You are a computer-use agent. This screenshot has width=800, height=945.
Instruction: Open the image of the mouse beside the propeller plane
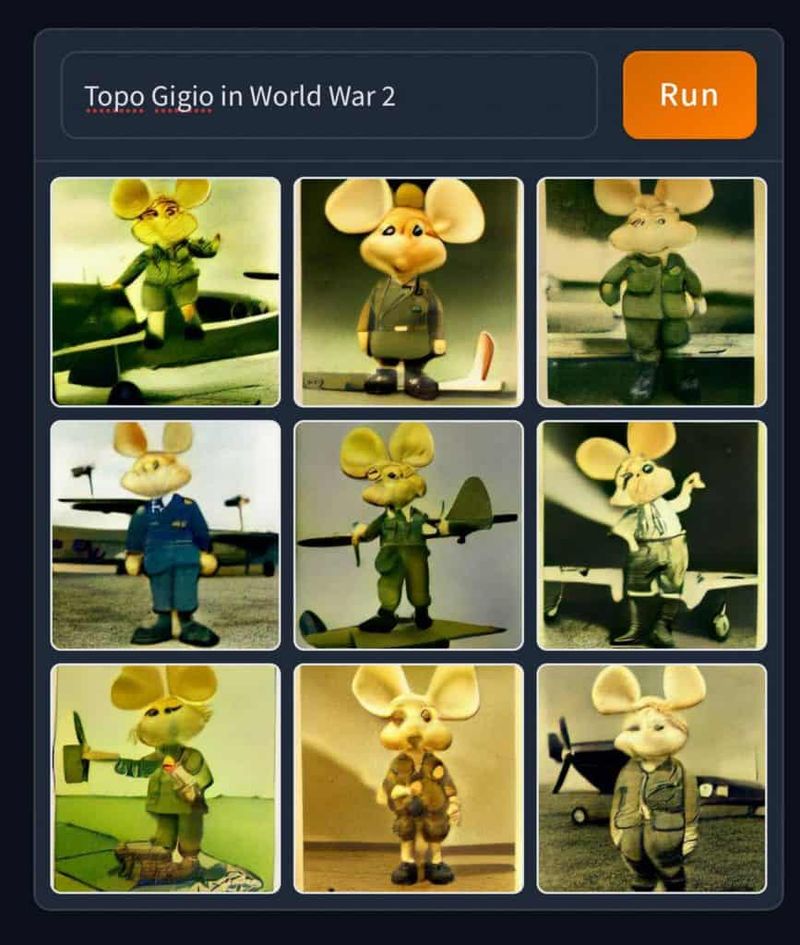pos(652,778)
